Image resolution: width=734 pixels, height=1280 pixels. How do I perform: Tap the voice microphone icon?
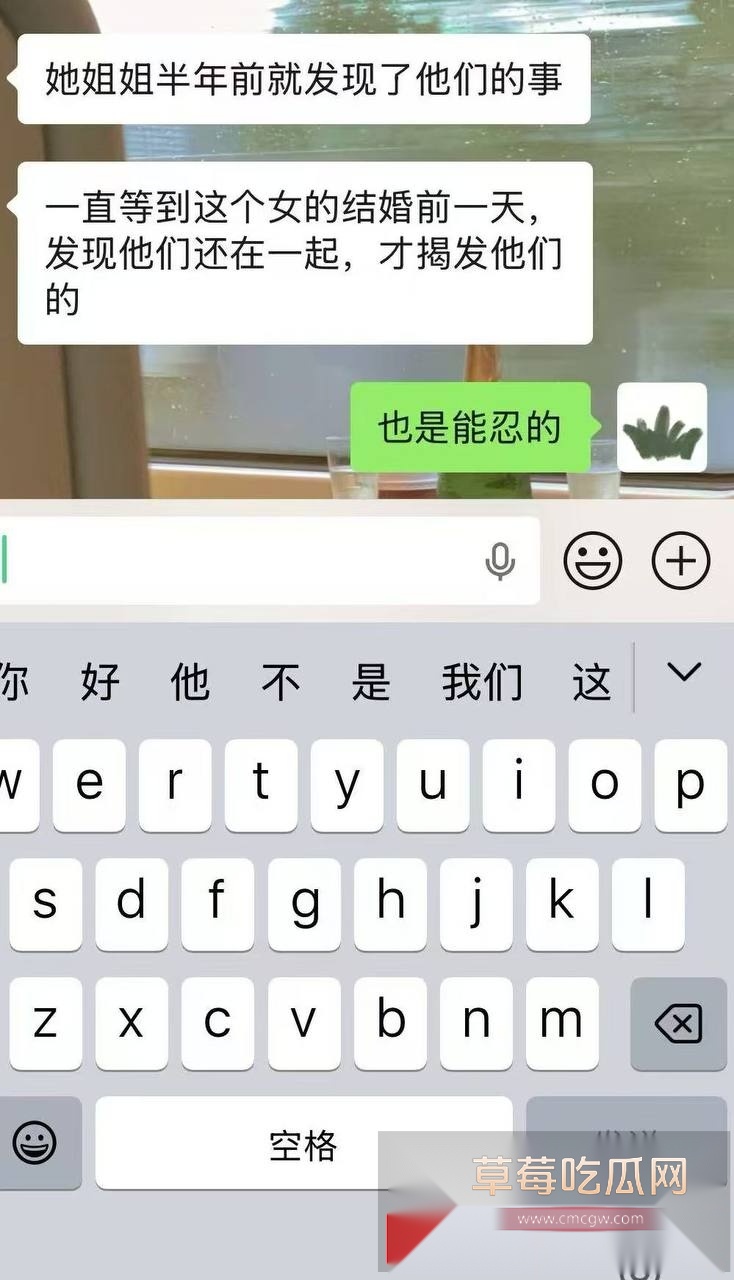pos(500,562)
